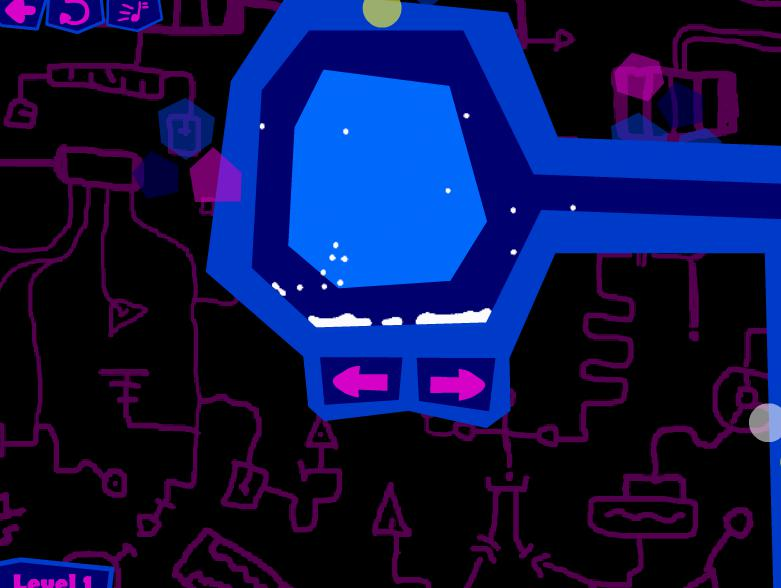Viewport: 781px width, 588px height.
Task: Toggle the music note sound button
Action: coord(133,12)
